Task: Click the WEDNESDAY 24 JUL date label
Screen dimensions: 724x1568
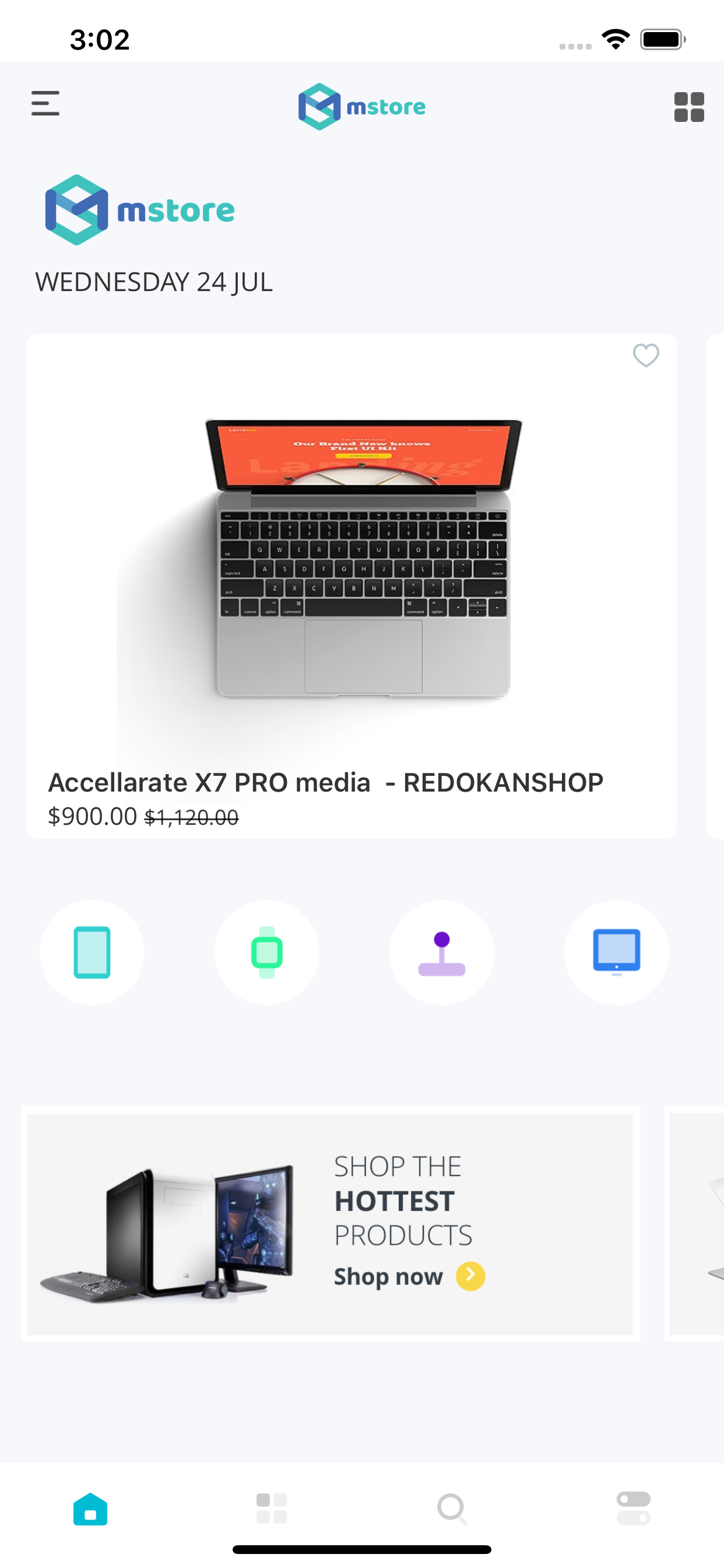Action: [x=153, y=281]
